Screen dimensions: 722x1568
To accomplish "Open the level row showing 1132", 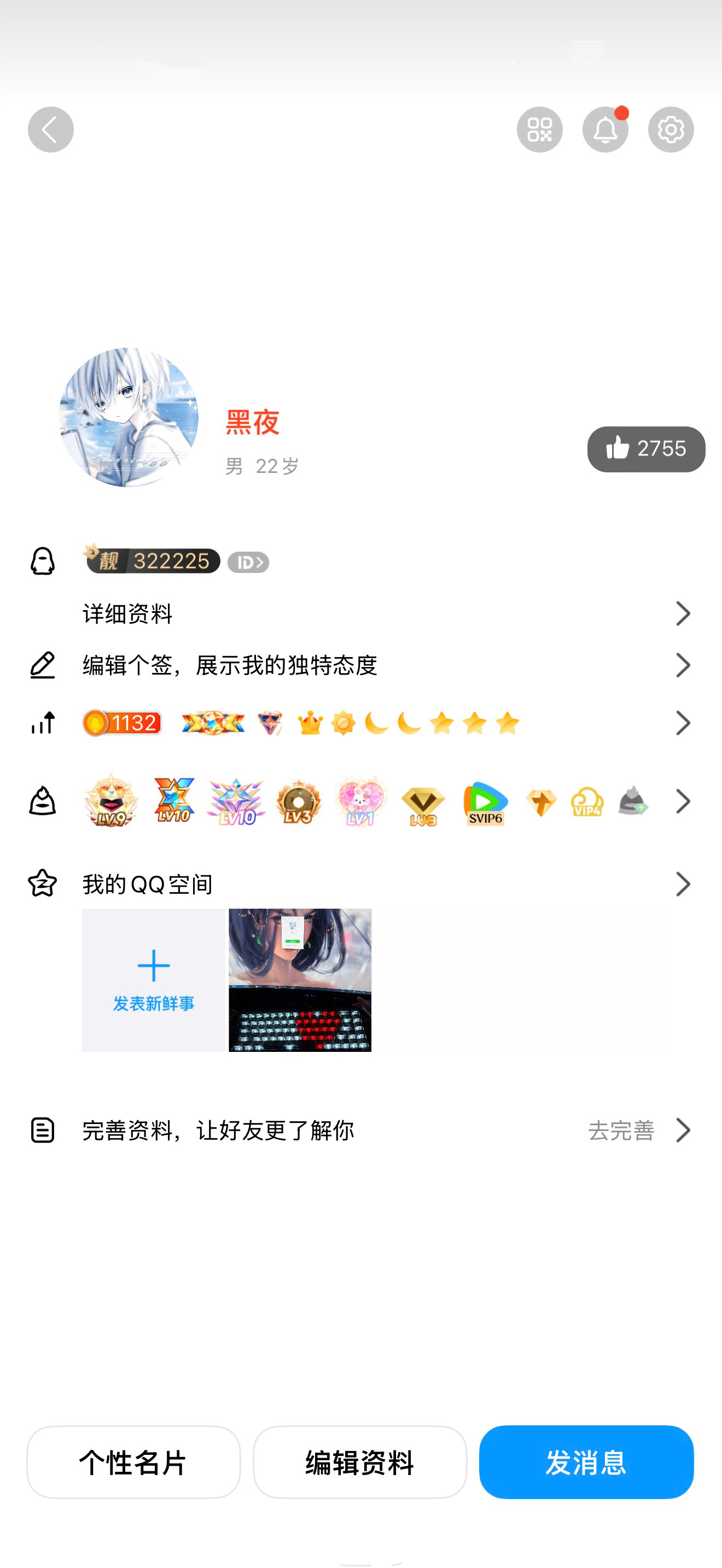I will [383, 723].
